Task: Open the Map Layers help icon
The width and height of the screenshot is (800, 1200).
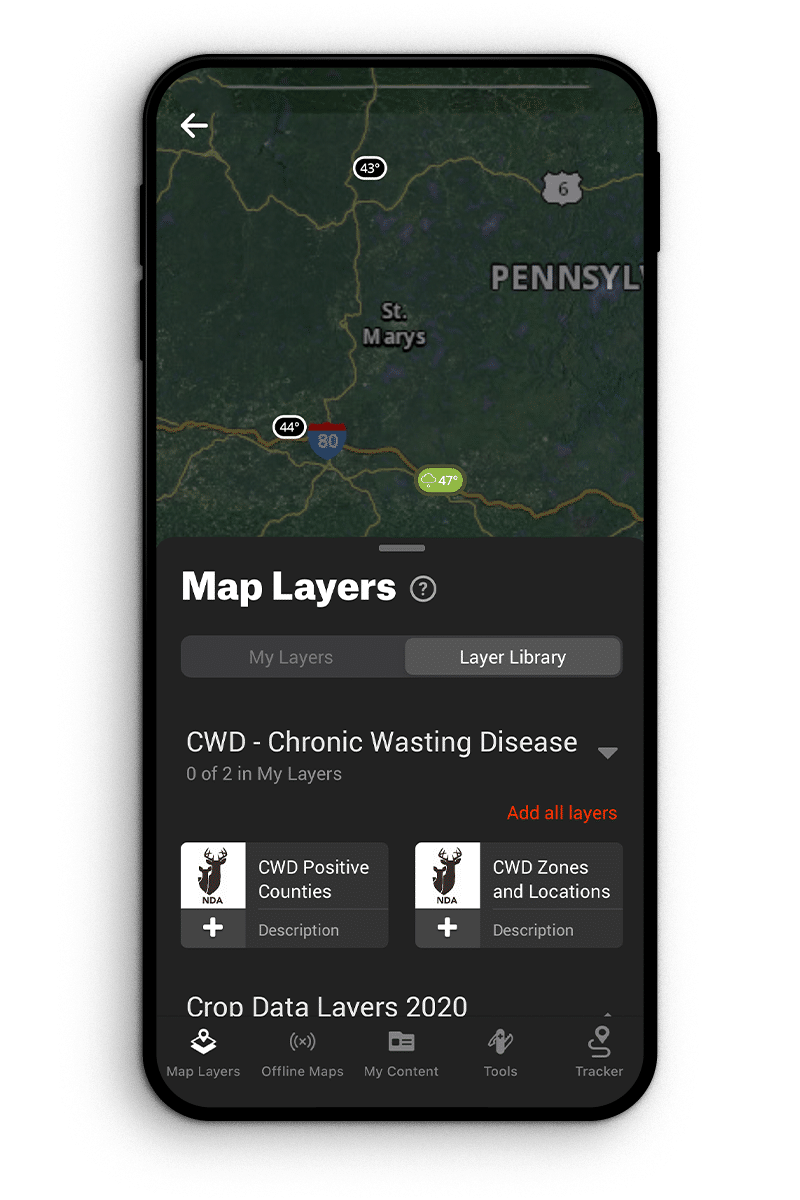Action: click(423, 589)
